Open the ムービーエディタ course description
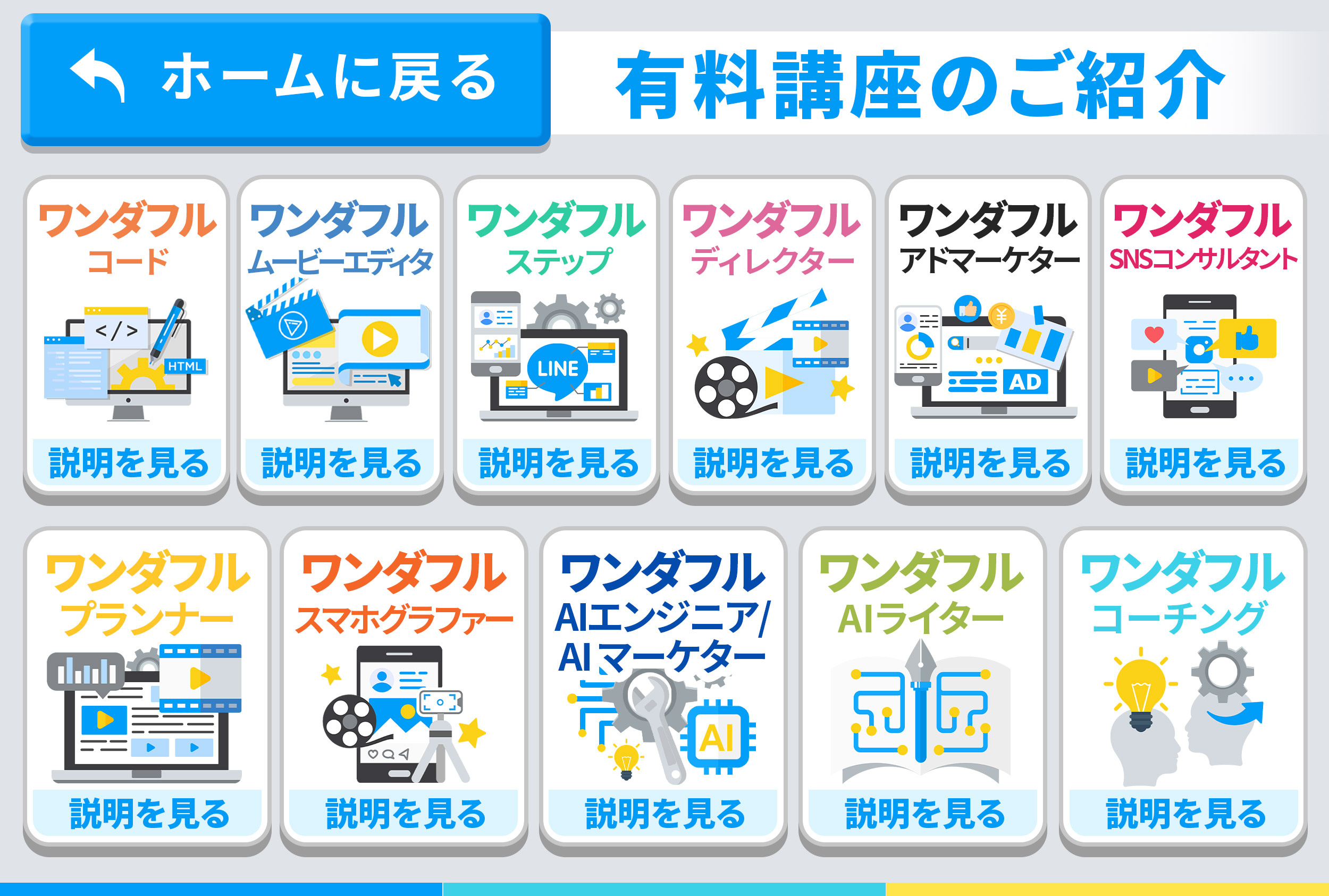The image size is (1329, 896). click(x=340, y=462)
